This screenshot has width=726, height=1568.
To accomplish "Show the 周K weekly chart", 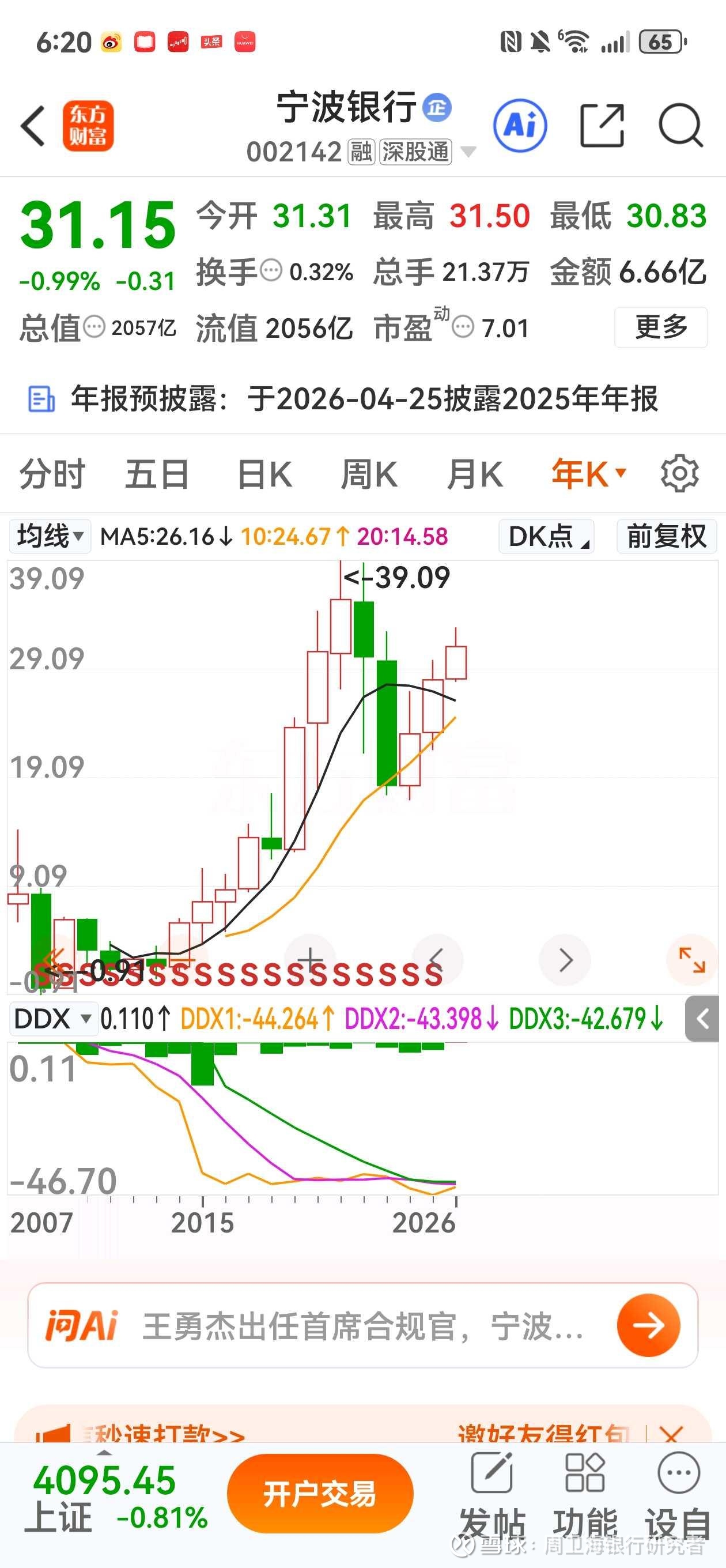I will pos(369,474).
